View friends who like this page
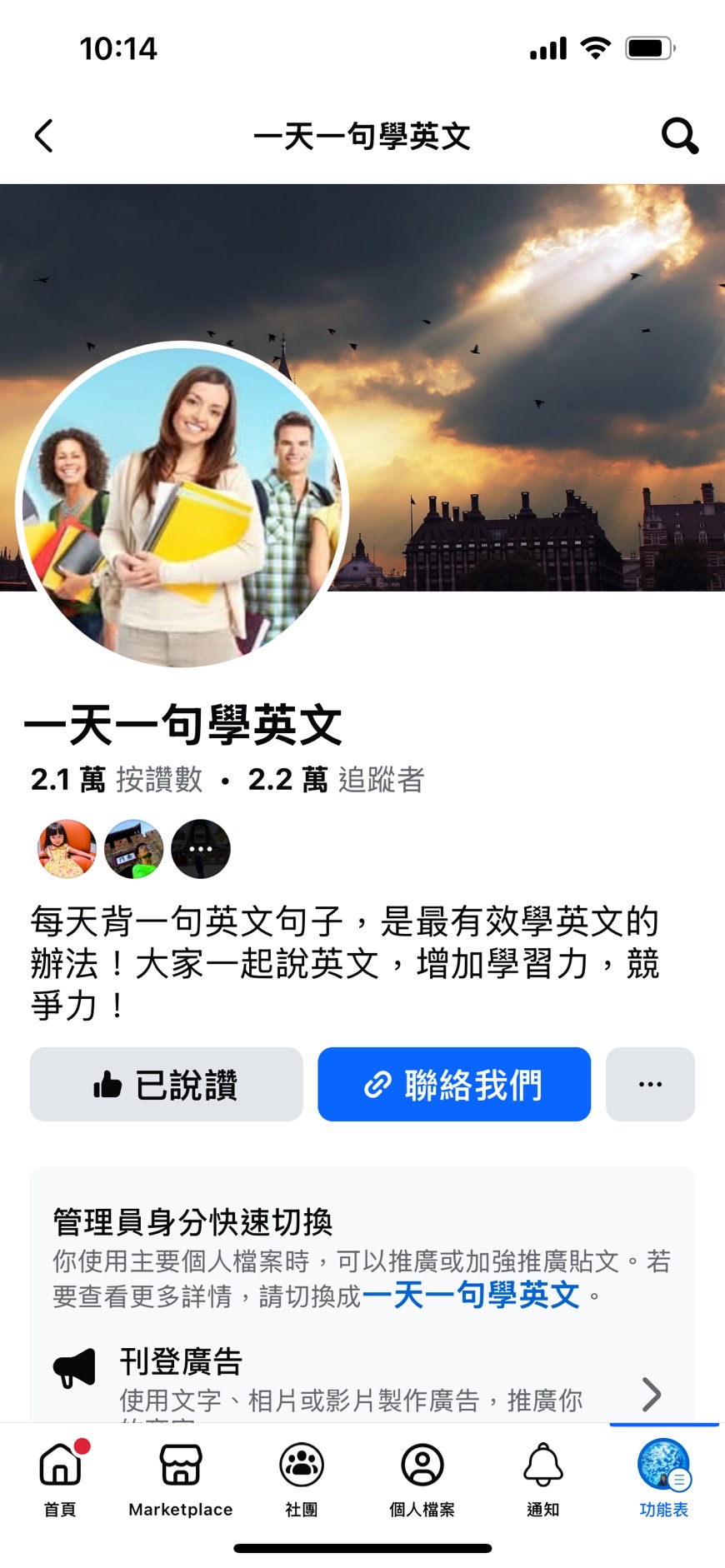The width and height of the screenshot is (725, 1568). [133, 849]
